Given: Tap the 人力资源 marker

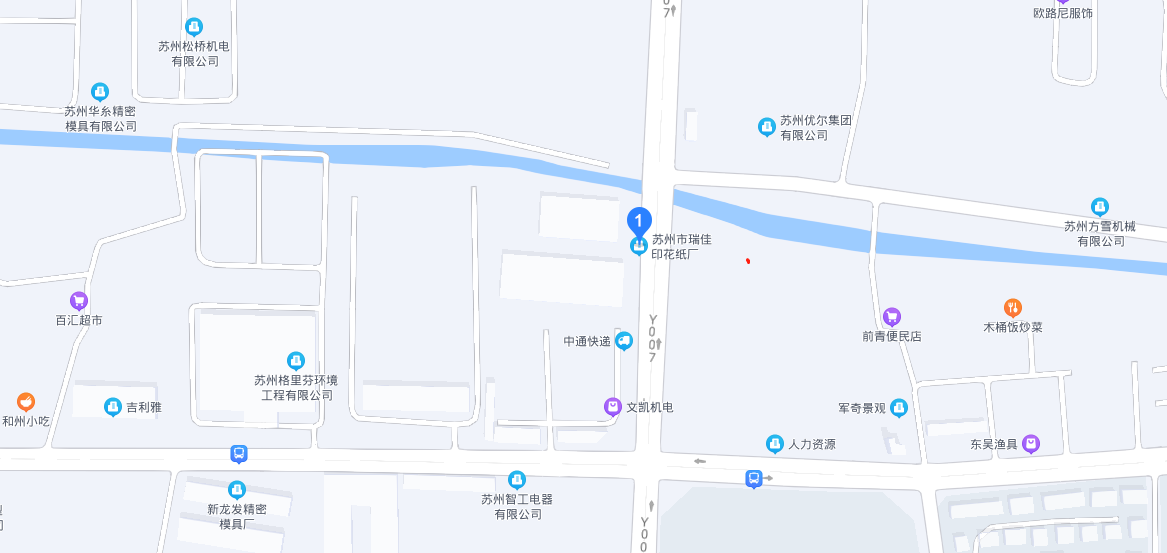Looking at the screenshot, I should point(774,444).
